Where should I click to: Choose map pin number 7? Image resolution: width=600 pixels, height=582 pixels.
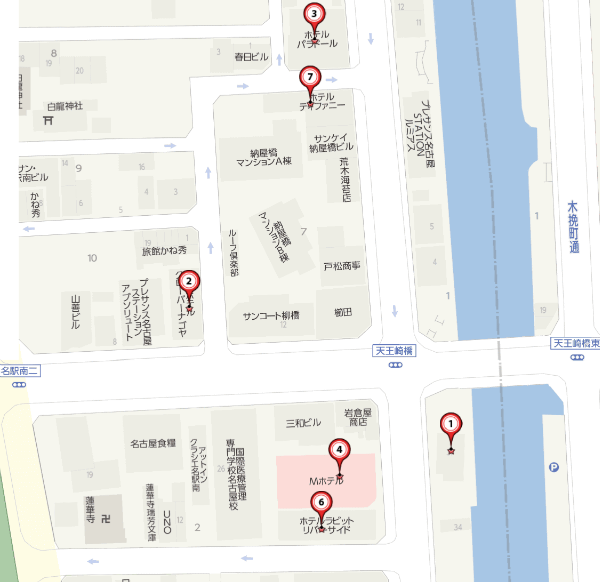coord(311,77)
